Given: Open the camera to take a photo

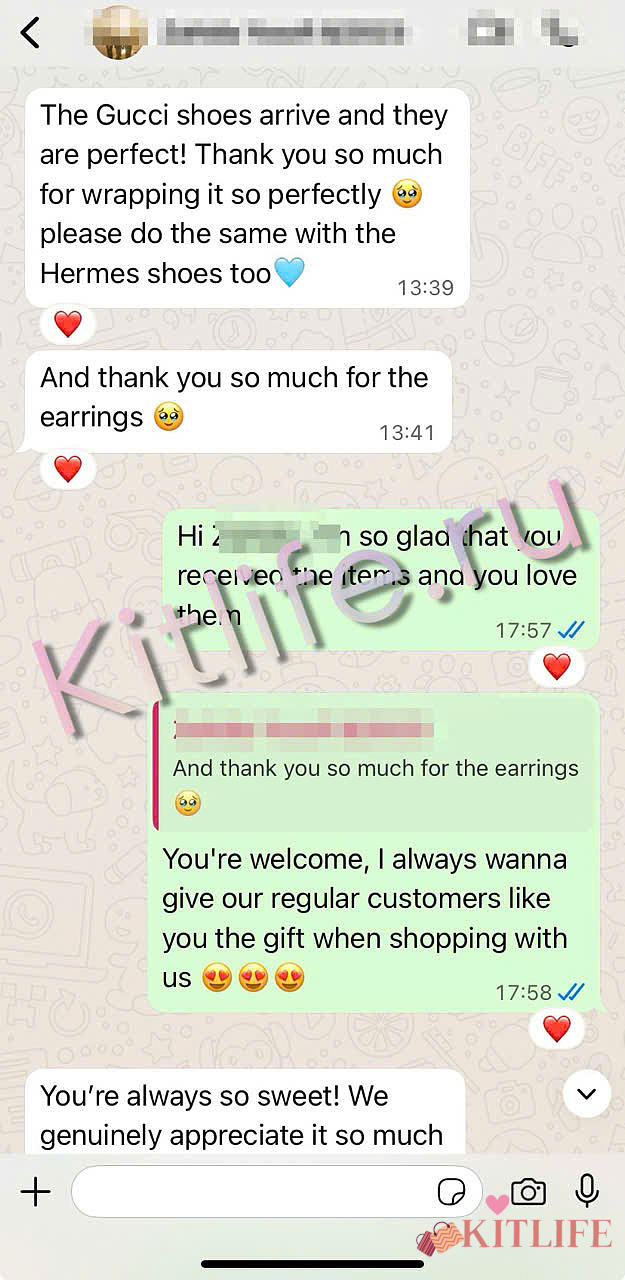Looking at the screenshot, I should pyautogui.click(x=528, y=1191).
